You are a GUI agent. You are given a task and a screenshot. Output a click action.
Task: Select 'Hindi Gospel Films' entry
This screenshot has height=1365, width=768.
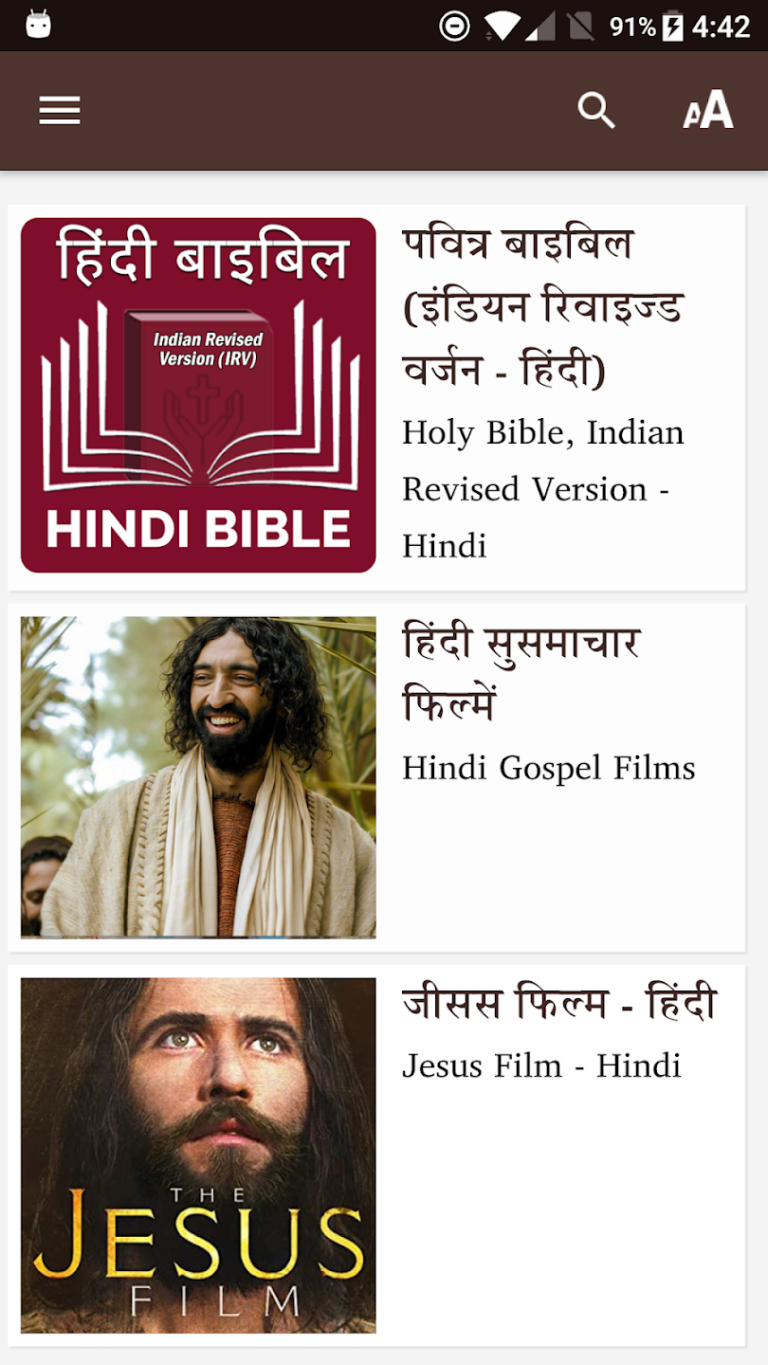tap(549, 768)
